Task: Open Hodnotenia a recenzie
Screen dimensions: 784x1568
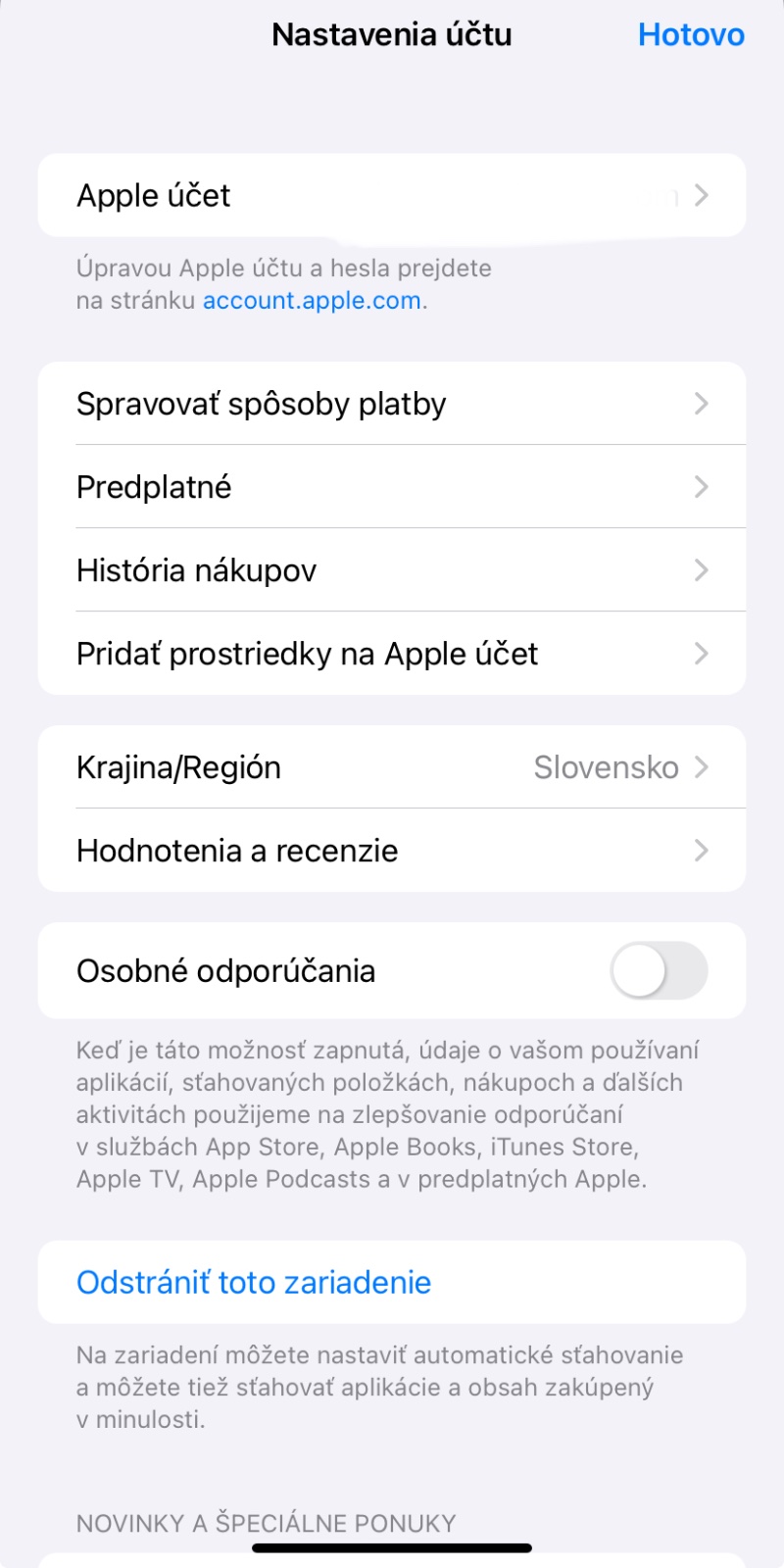Action: 392,851
